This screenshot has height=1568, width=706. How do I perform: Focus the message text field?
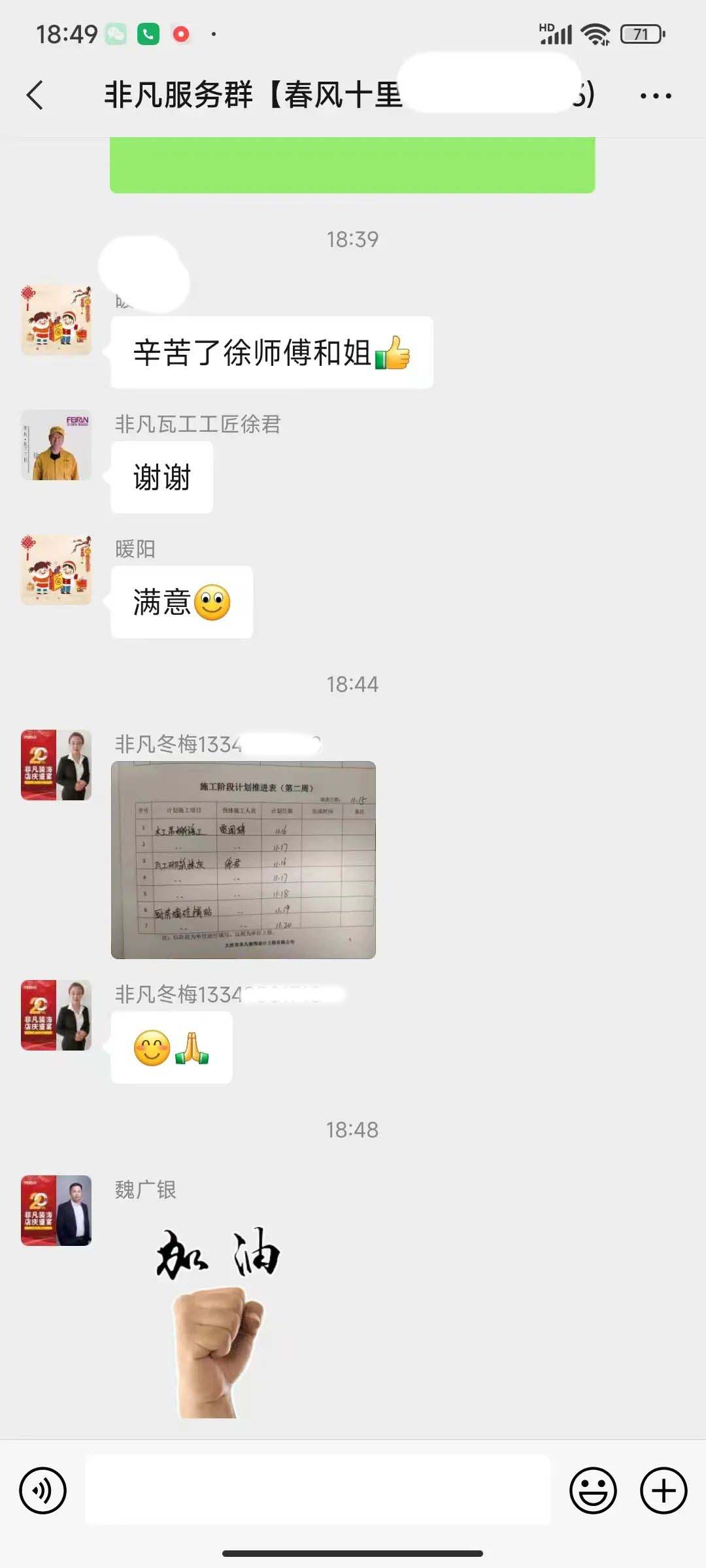coord(318,1491)
